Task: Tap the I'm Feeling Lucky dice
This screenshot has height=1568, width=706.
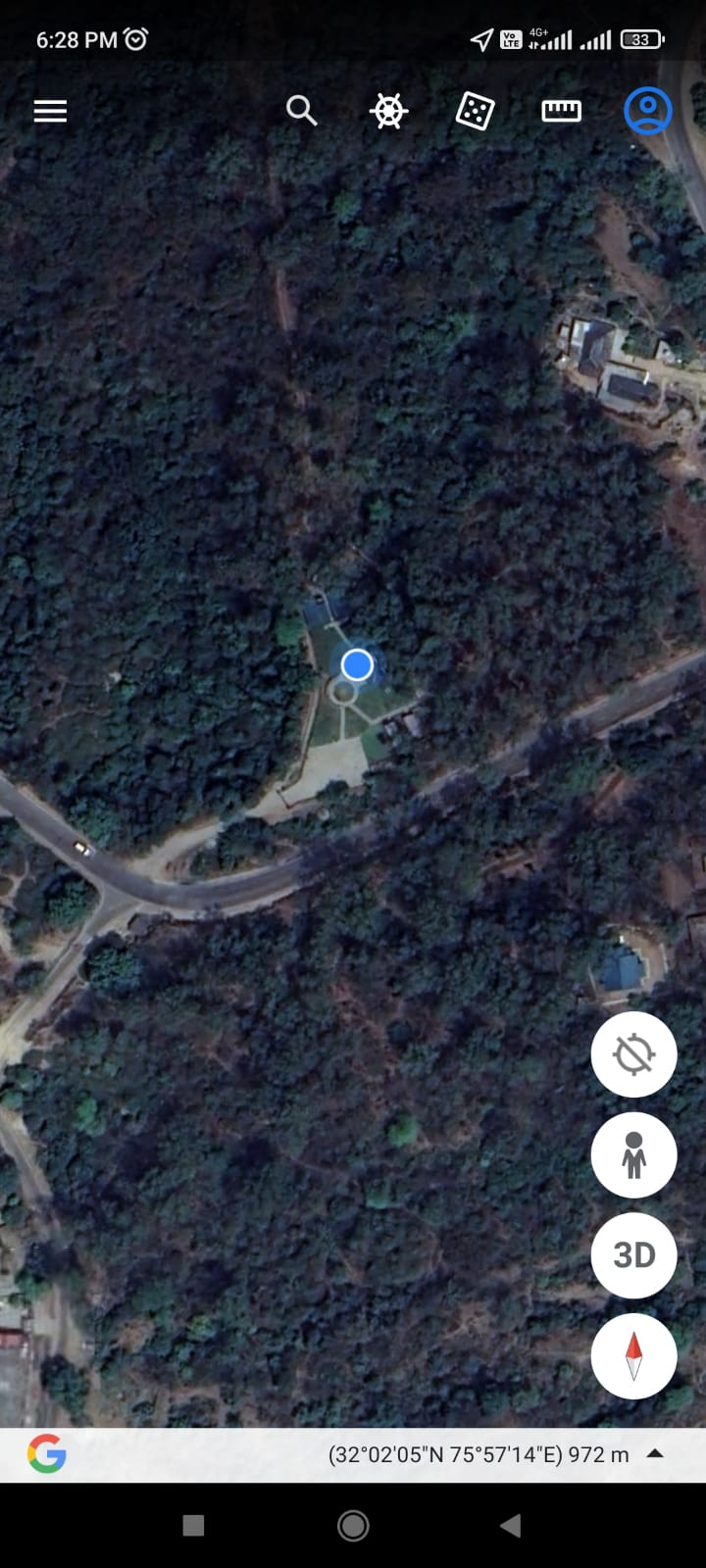Action: (x=475, y=111)
